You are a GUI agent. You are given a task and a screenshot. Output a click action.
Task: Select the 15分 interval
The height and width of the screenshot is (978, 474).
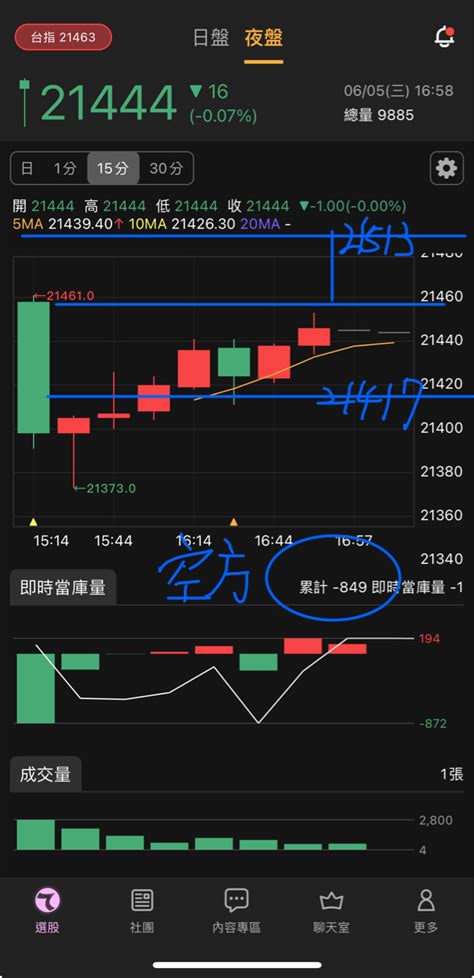point(113,168)
